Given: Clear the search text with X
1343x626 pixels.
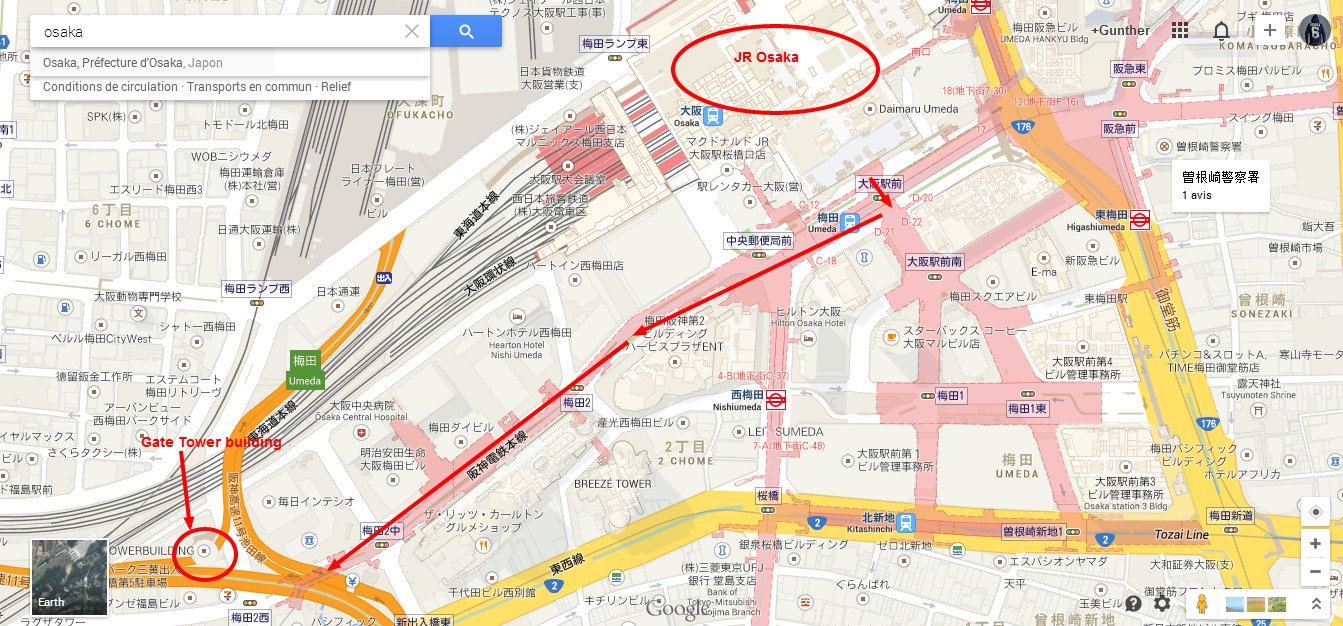Looking at the screenshot, I should [412, 31].
